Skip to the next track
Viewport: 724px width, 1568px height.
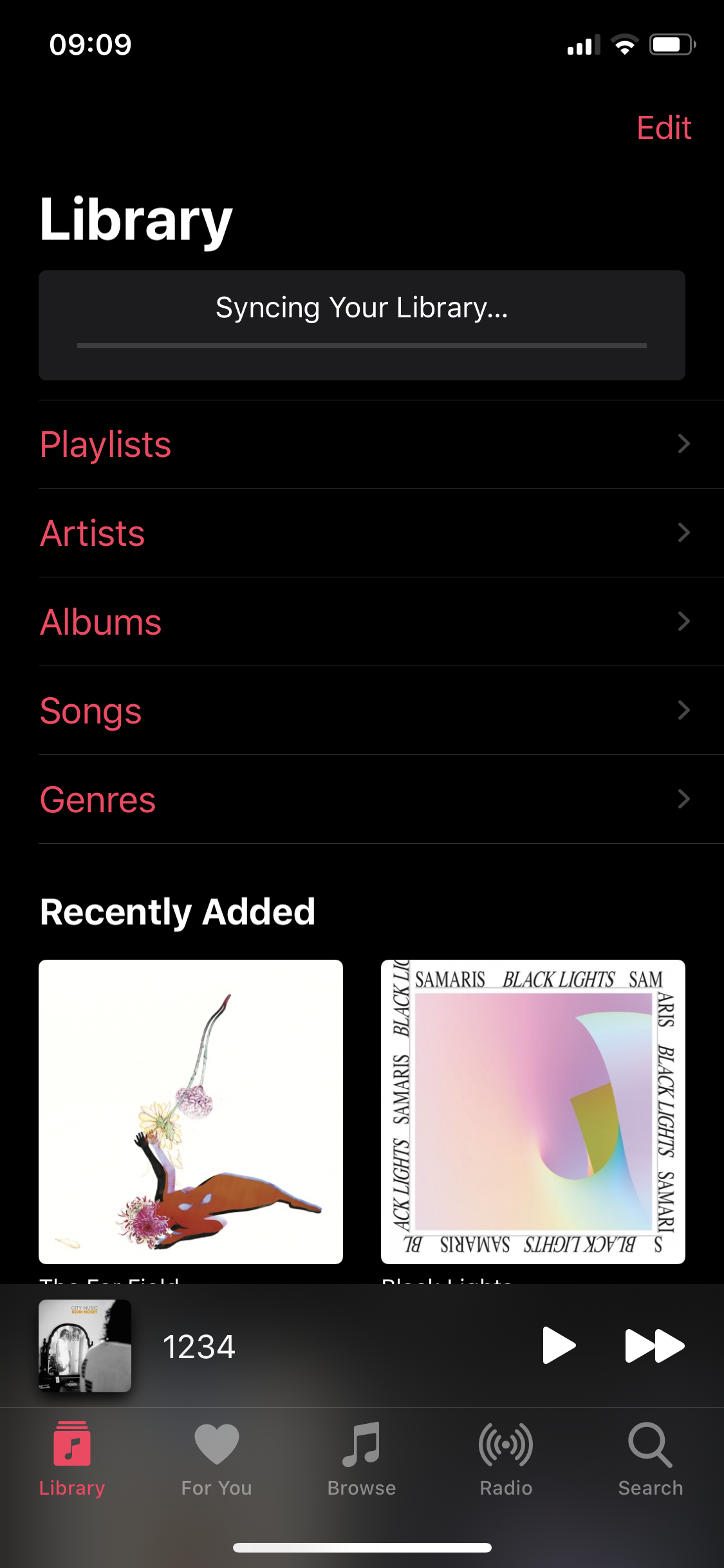tap(654, 1345)
